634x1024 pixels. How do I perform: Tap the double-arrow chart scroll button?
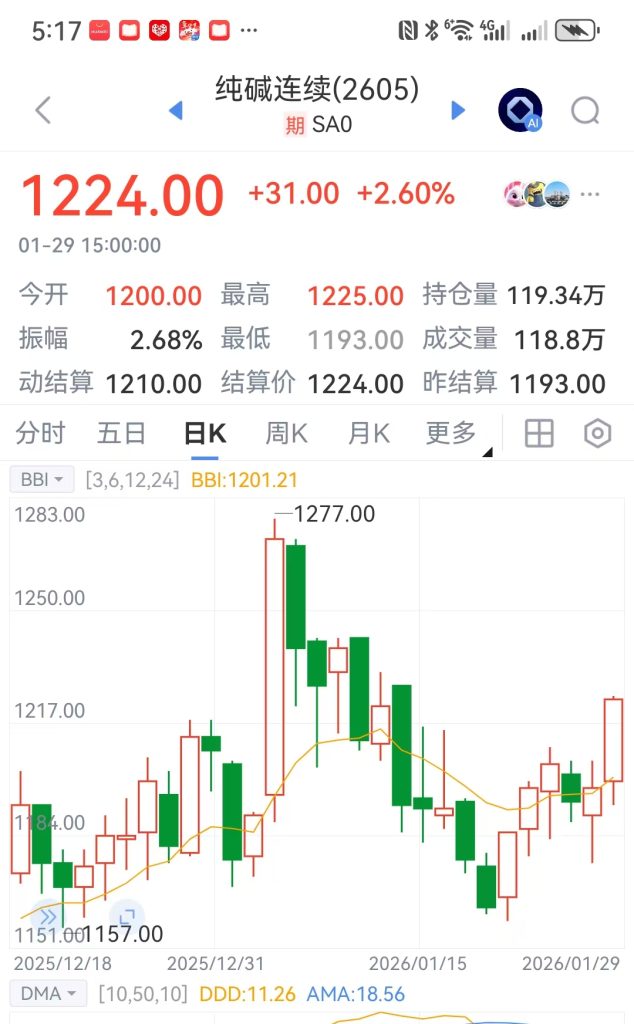point(47,916)
